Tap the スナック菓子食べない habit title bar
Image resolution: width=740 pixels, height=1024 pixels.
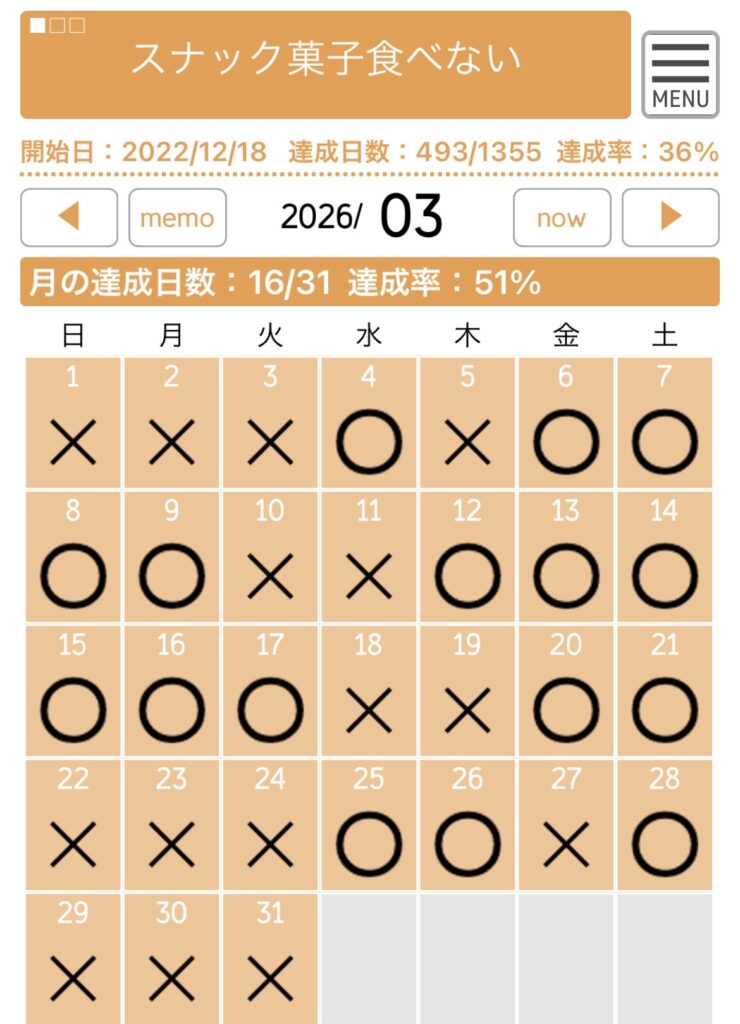click(x=325, y=65)
